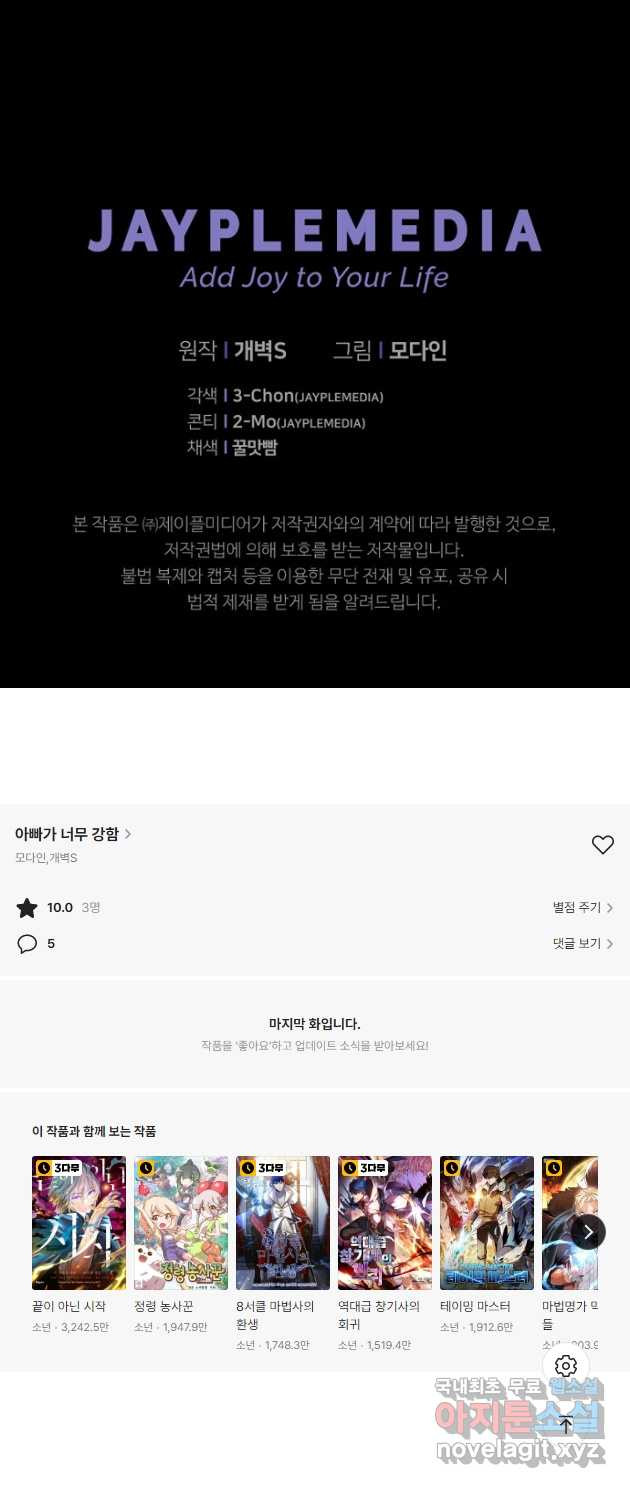Viewport: 630px width, 1488px height.
Task: Jump back to top of page
Action: click(x=566, y=1424)
